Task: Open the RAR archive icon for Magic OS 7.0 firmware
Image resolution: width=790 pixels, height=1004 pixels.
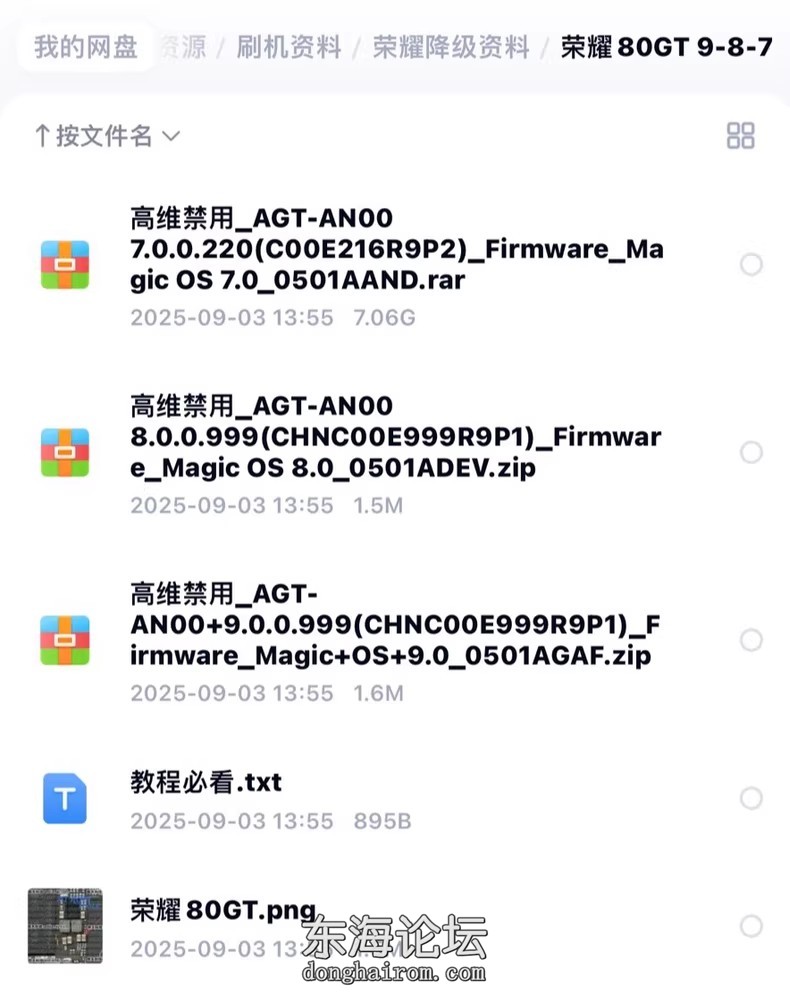Action: (x=65, y=265)
